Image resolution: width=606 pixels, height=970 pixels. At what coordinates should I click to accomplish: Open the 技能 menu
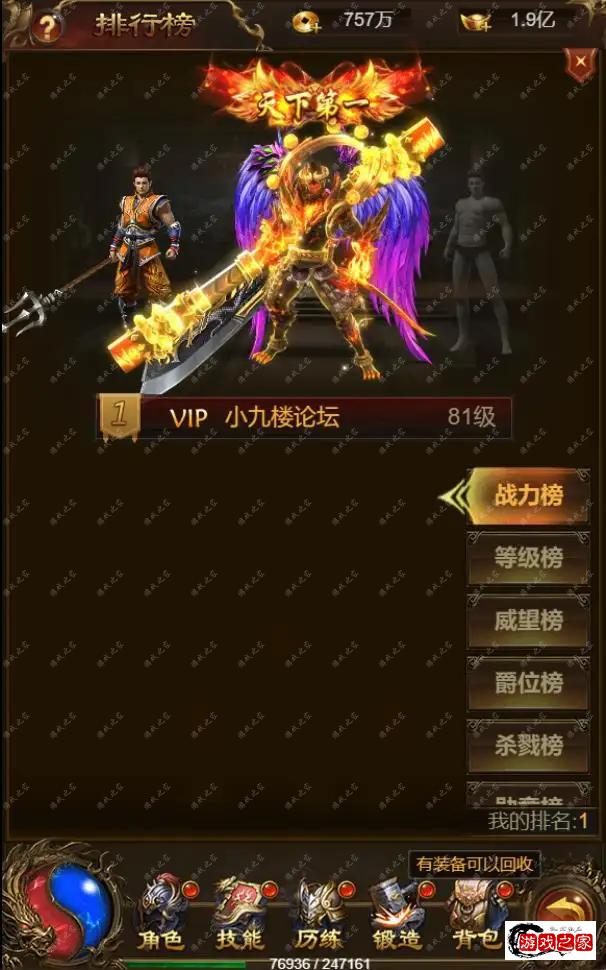240,912
